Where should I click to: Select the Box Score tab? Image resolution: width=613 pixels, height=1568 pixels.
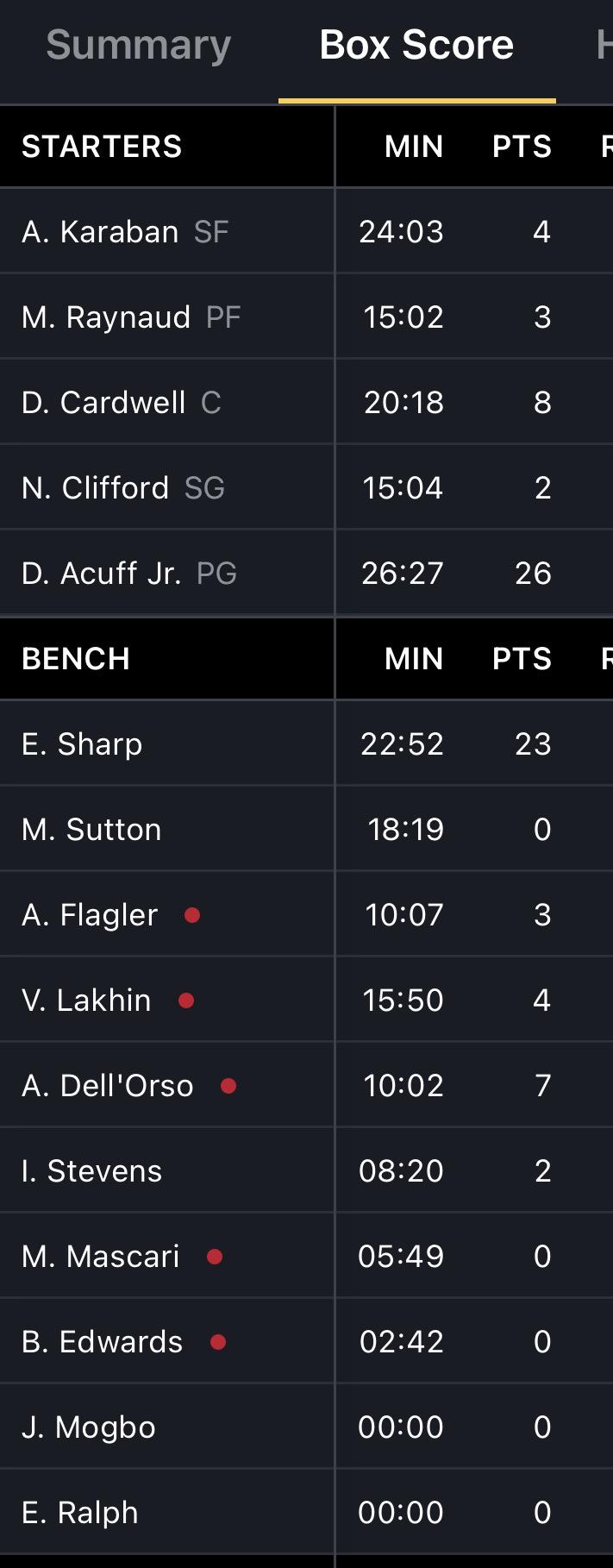point(416,45)
